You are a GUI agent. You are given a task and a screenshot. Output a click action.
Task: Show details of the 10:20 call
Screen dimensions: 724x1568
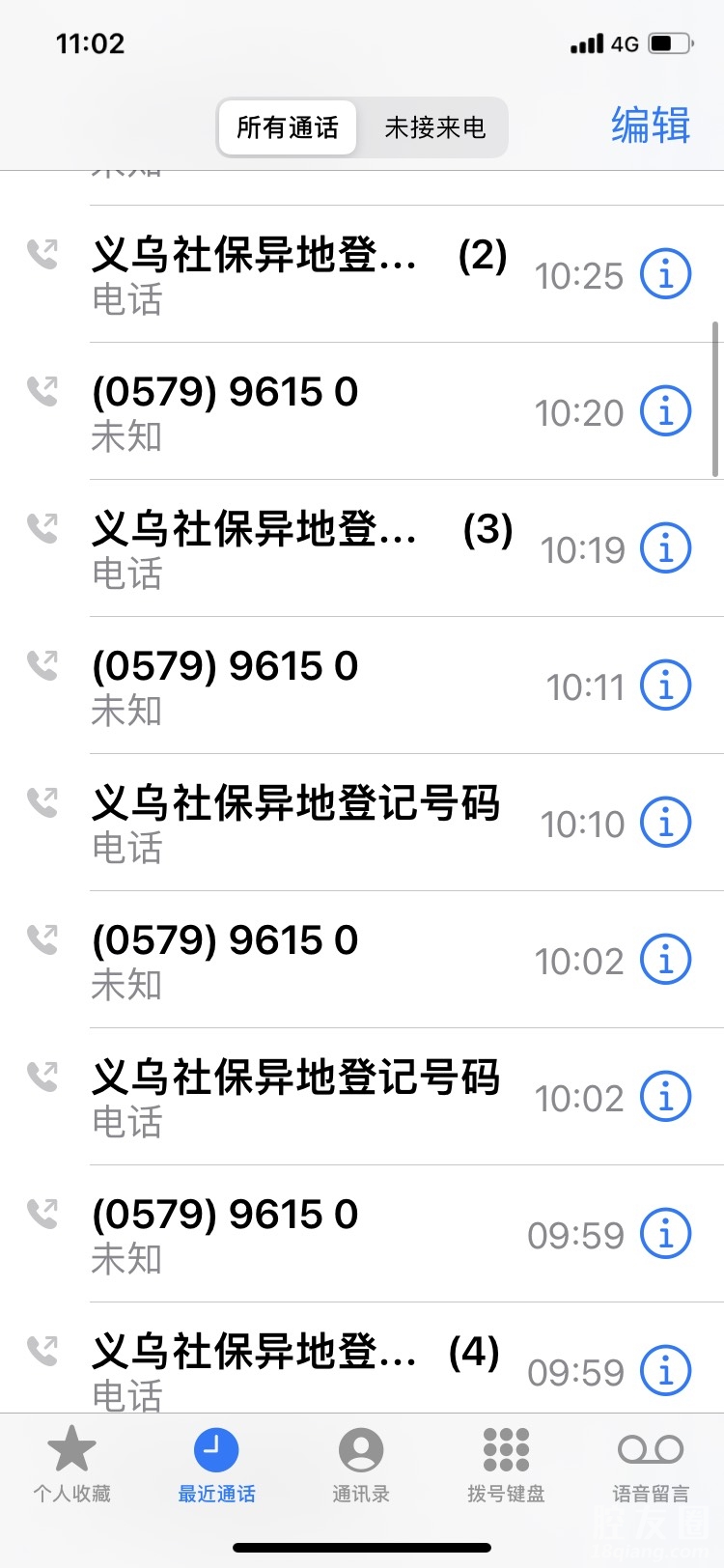tap(666, 411)
